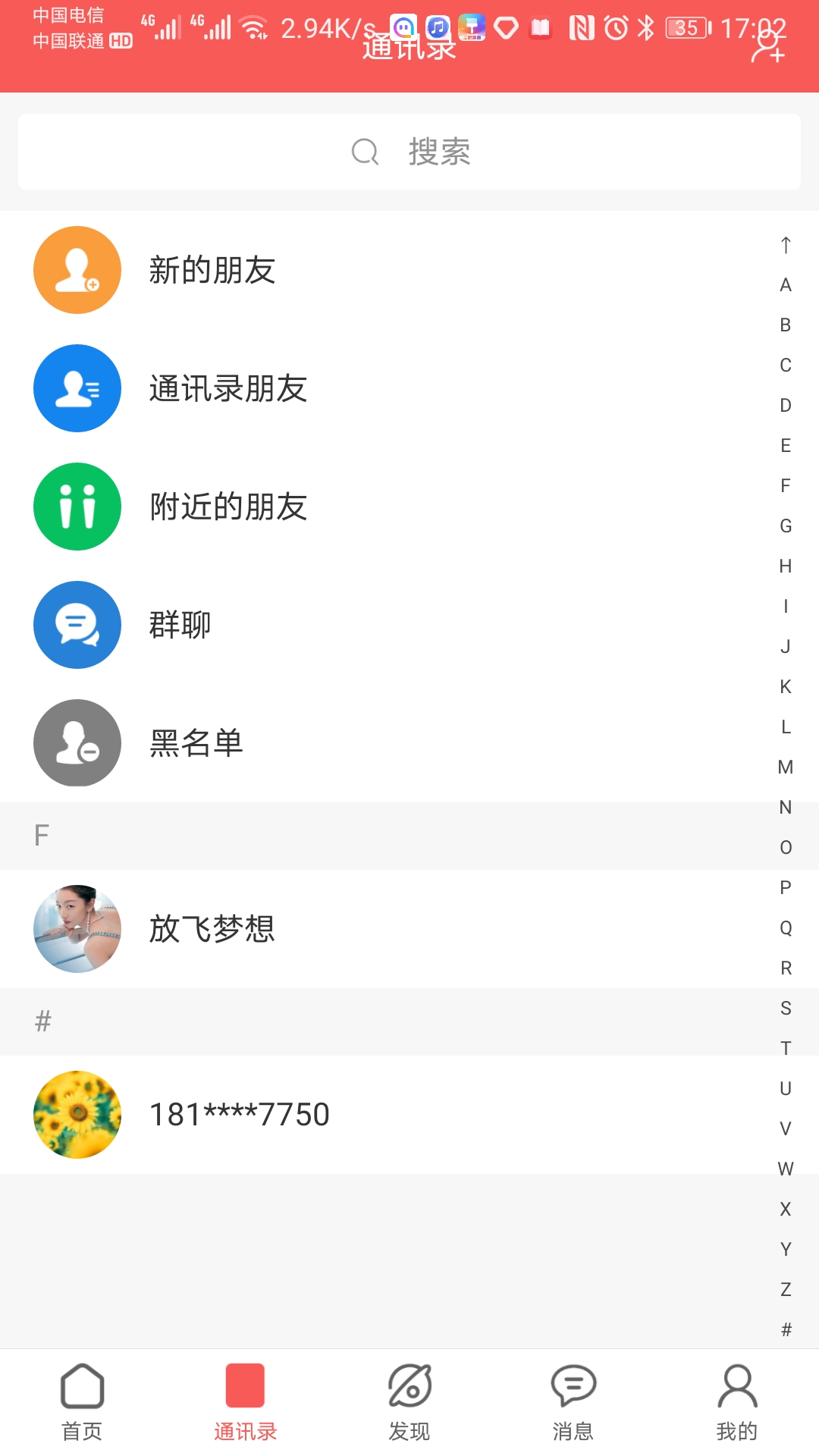Open contact 181****7750
The width and height of the screenshot is (819, 1456).
click(x=239, y=1115)
